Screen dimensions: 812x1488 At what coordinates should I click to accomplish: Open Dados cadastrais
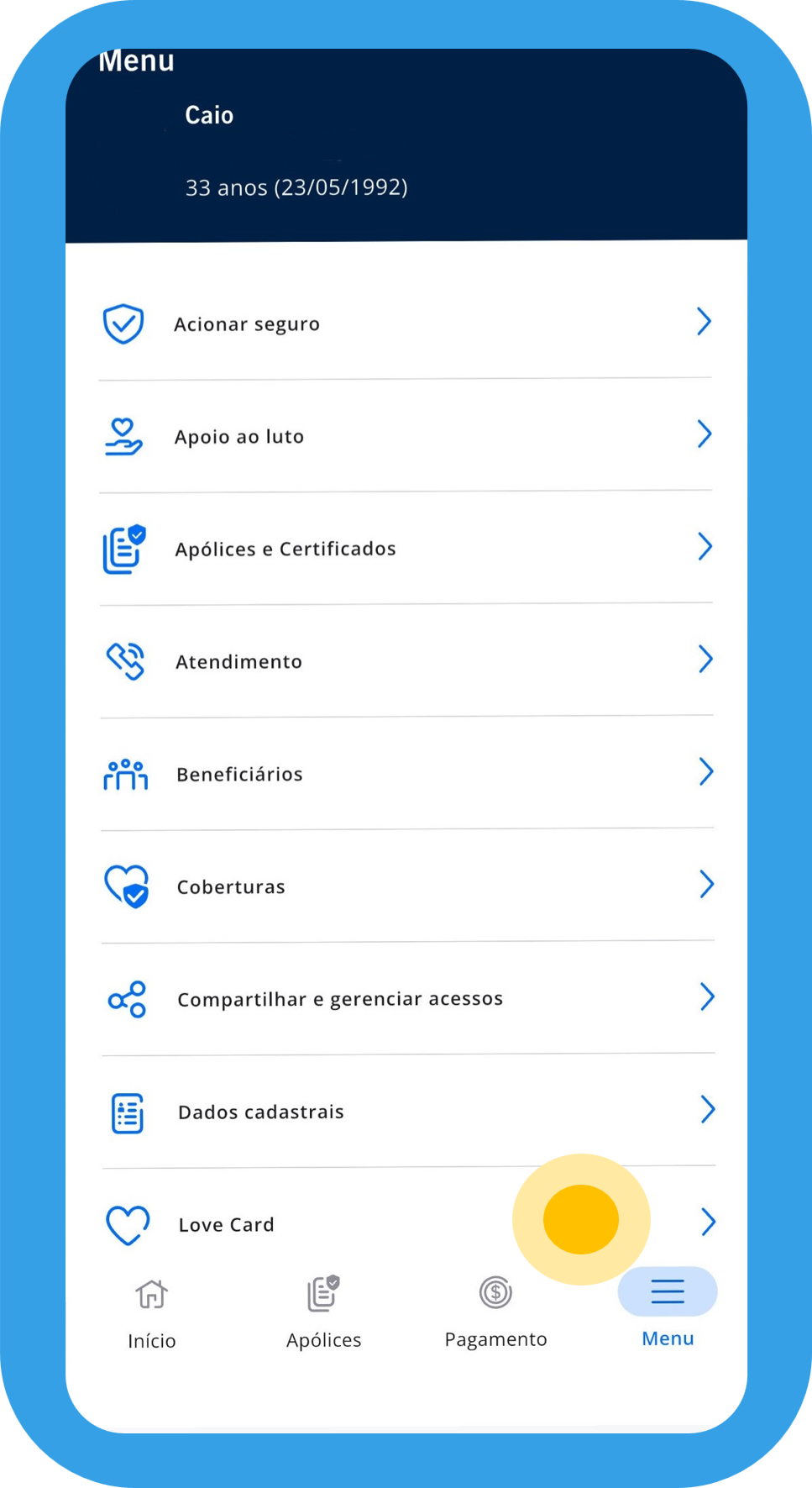coord(260,1111)
